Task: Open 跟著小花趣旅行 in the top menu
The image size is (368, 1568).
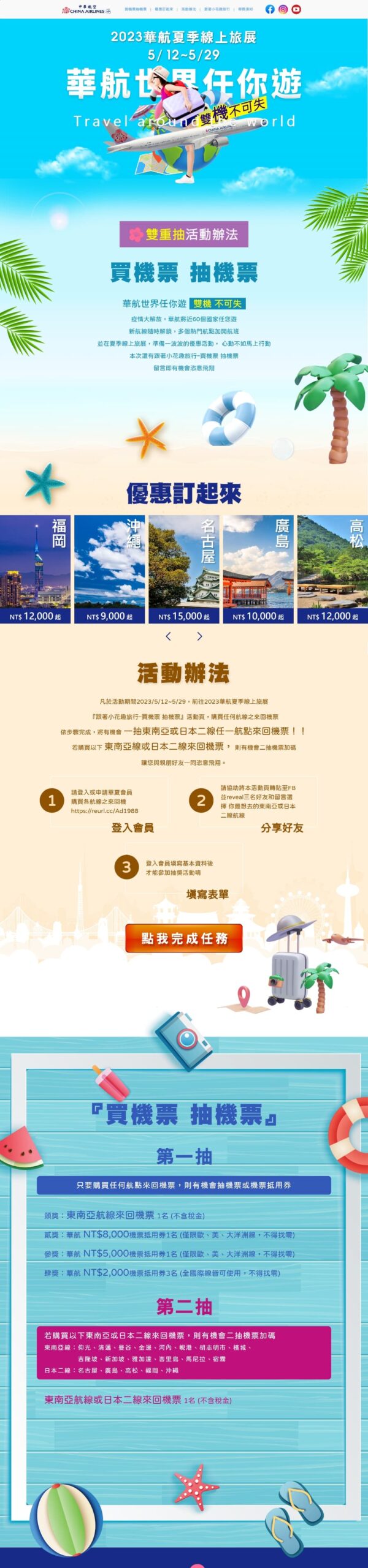Action: pyautogui.click(x=217, y=9)
